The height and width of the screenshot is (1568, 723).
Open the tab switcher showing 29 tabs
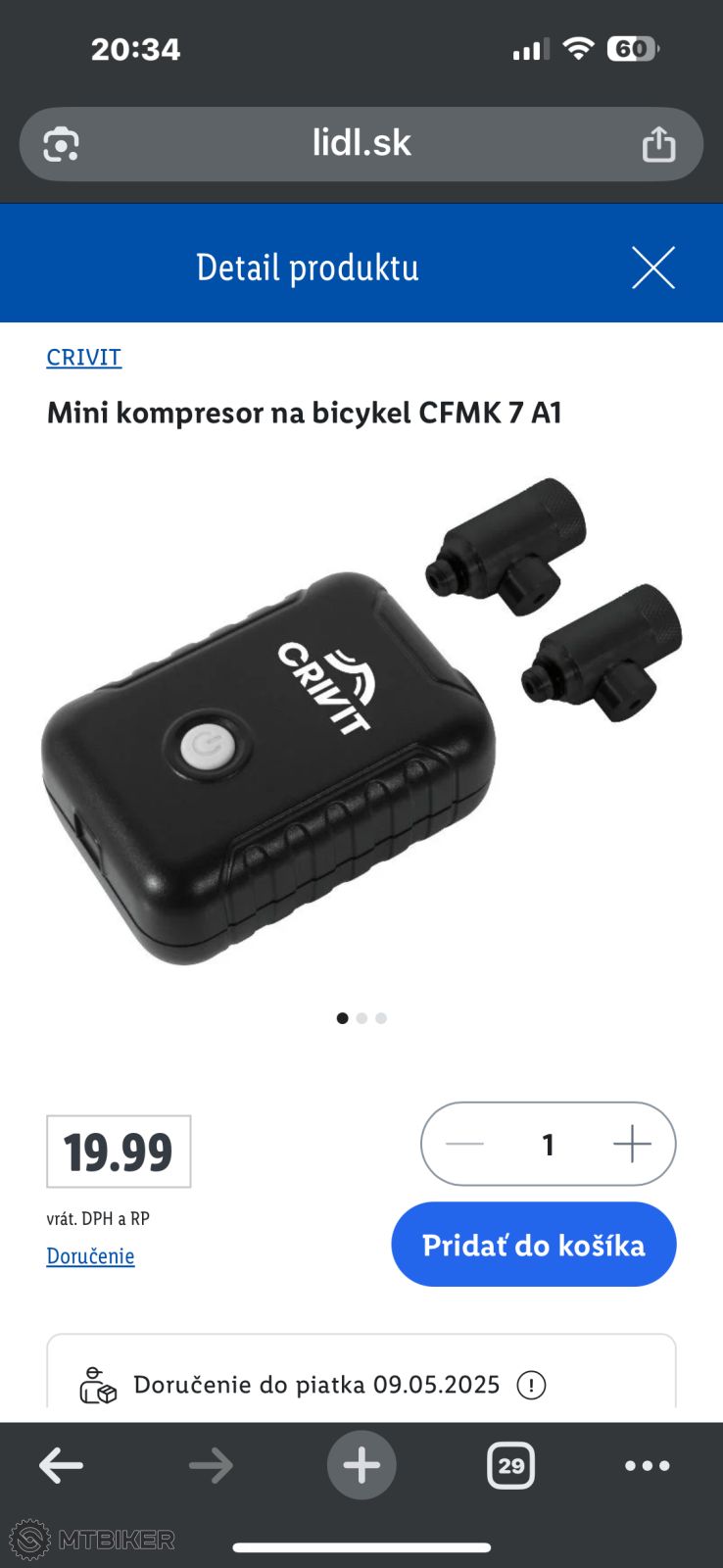pyautogui.click(x=510, y=1466)
